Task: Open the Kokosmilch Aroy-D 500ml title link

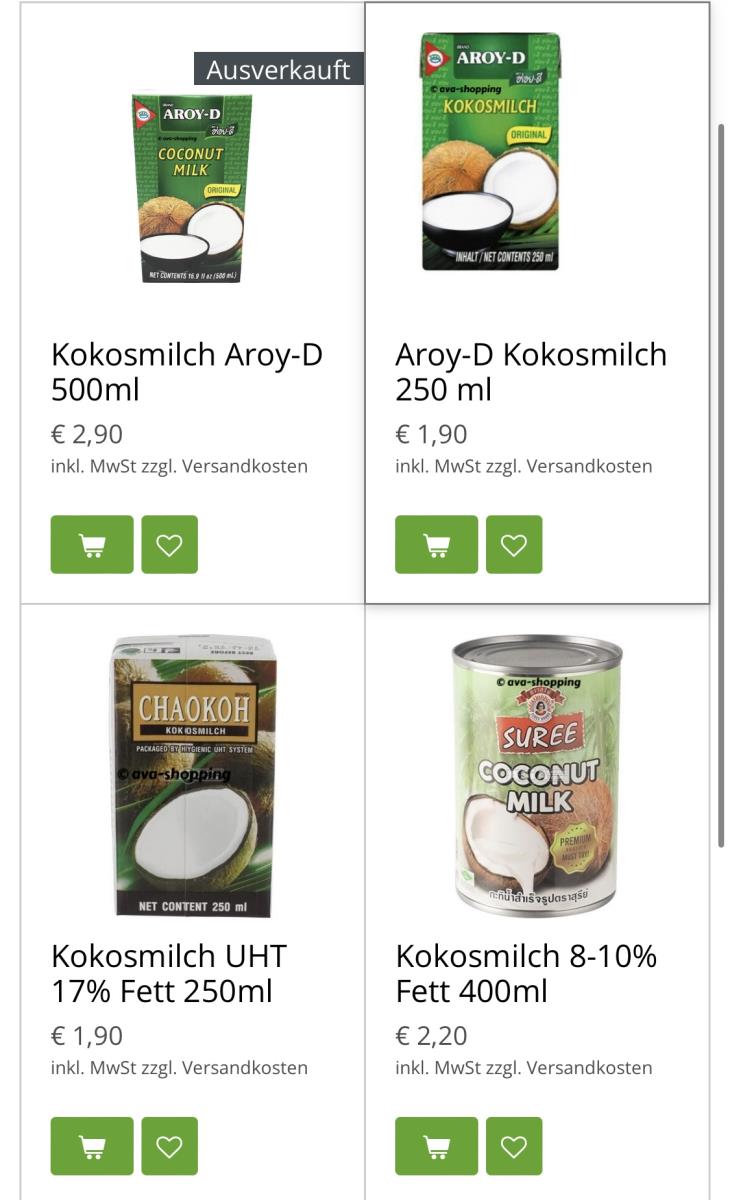Action: pos(187,372)
